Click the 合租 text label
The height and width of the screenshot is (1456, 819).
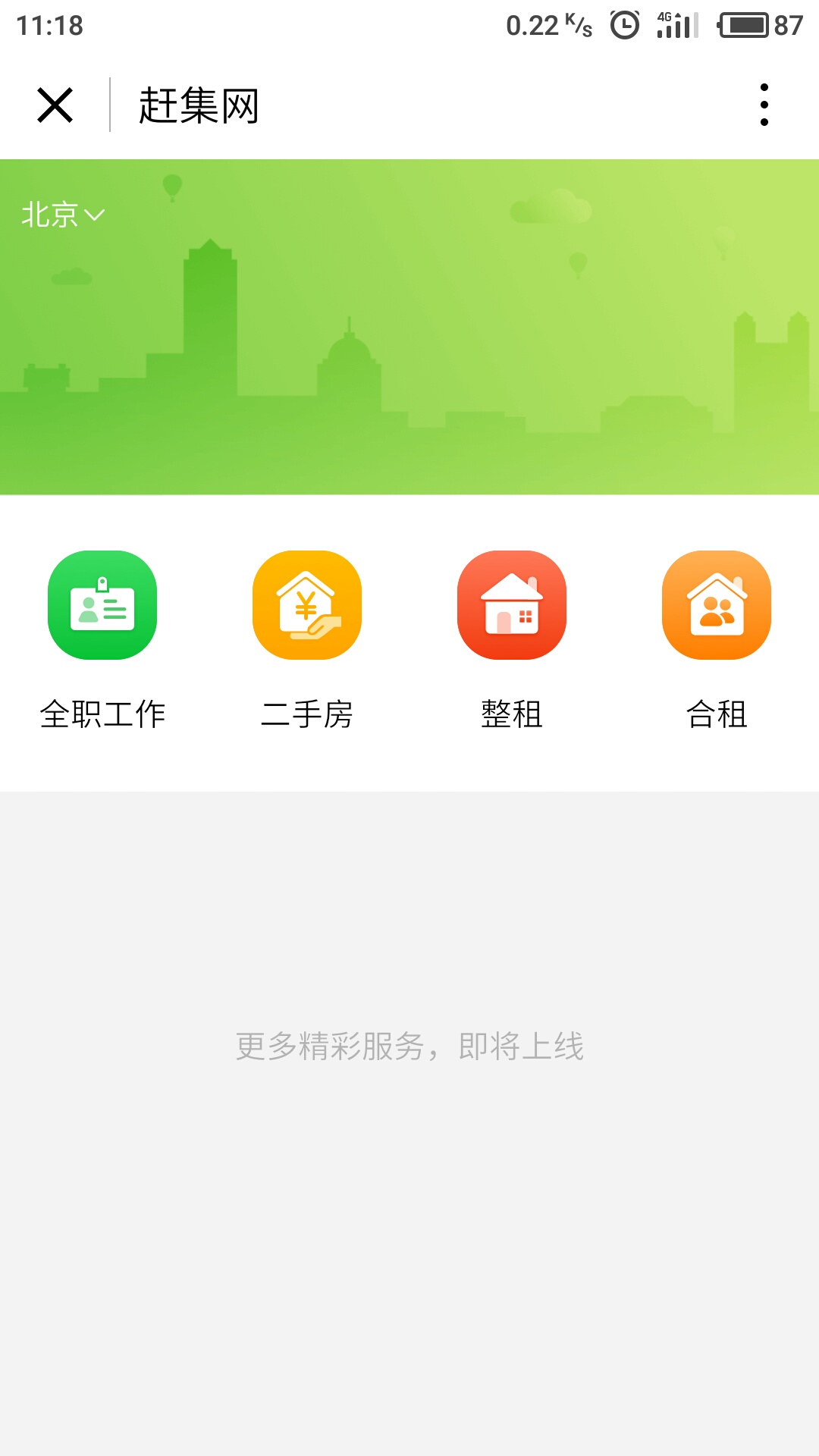pos(717,713)
